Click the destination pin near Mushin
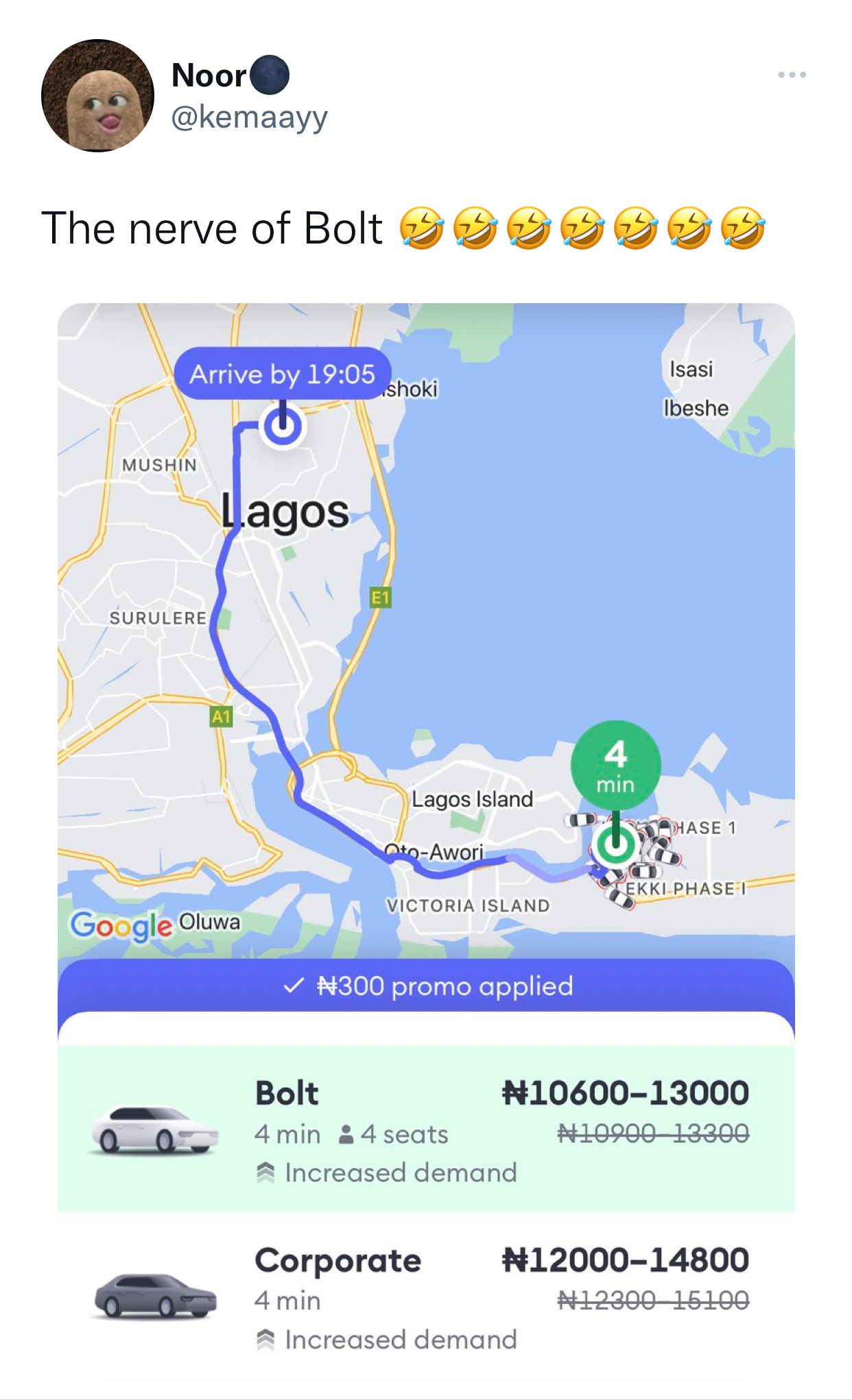The height and width of the screenshot is (1400, 852). (x=282, y=426)
